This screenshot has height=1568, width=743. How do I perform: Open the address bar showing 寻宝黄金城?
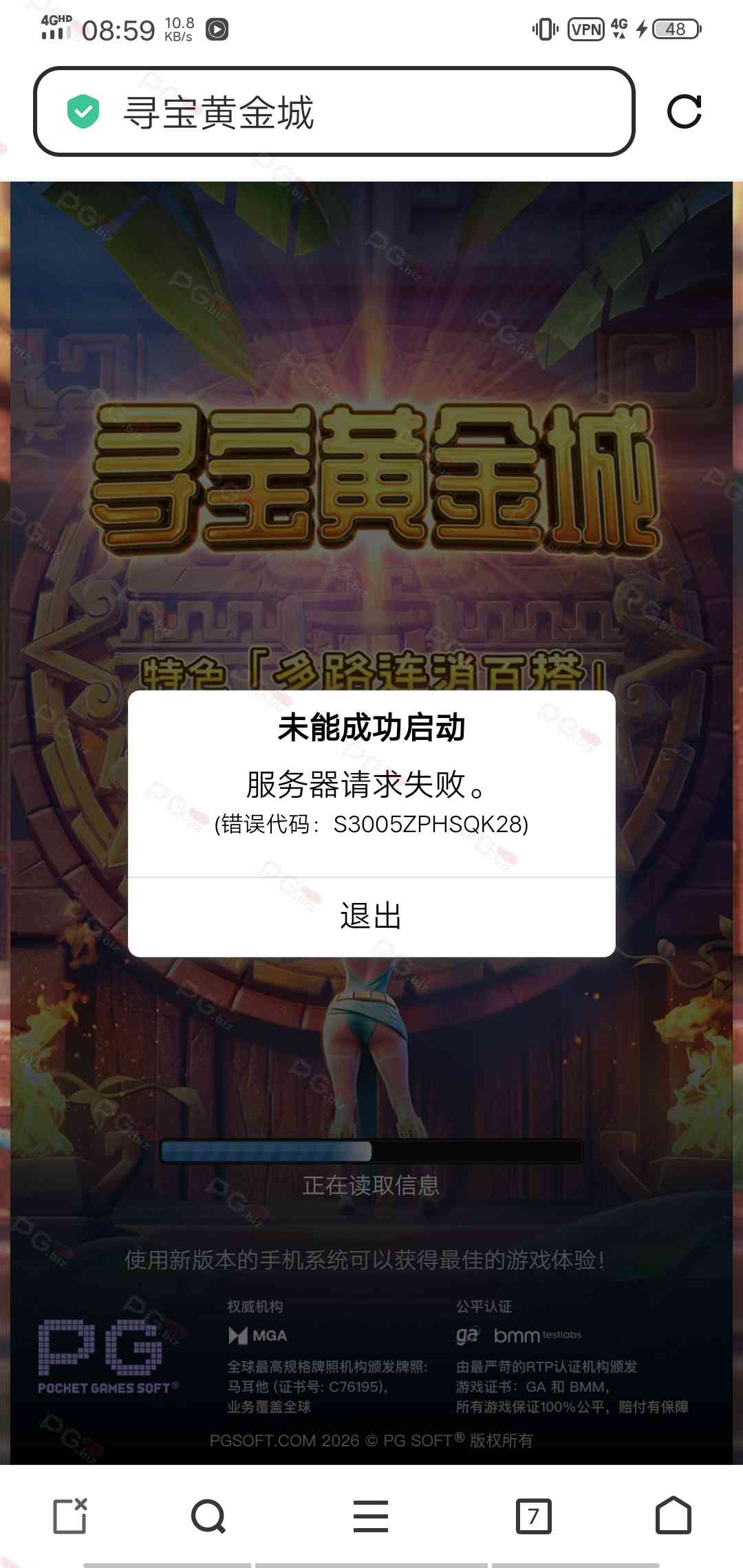click(x=344, y=111)
